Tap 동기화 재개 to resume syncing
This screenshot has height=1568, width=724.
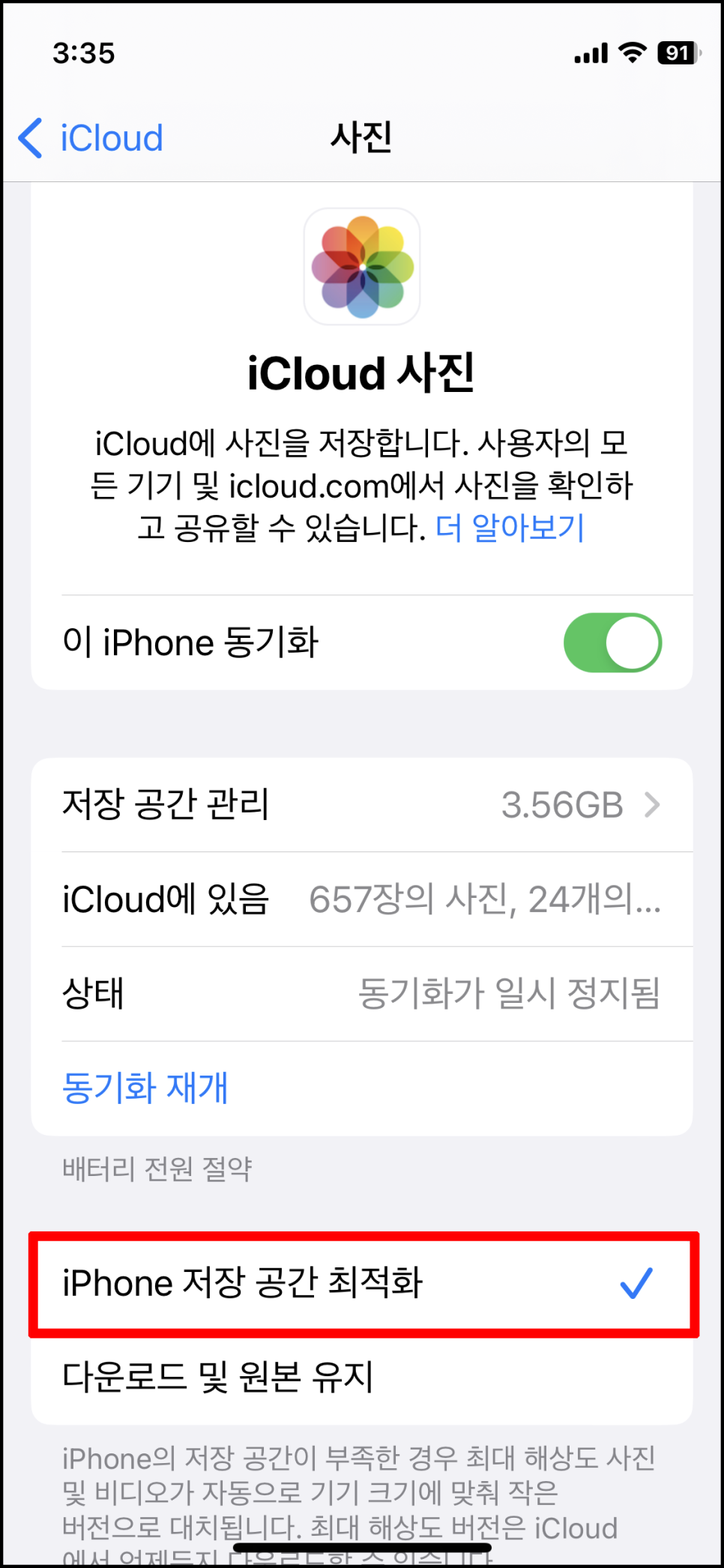[145, 1088]
